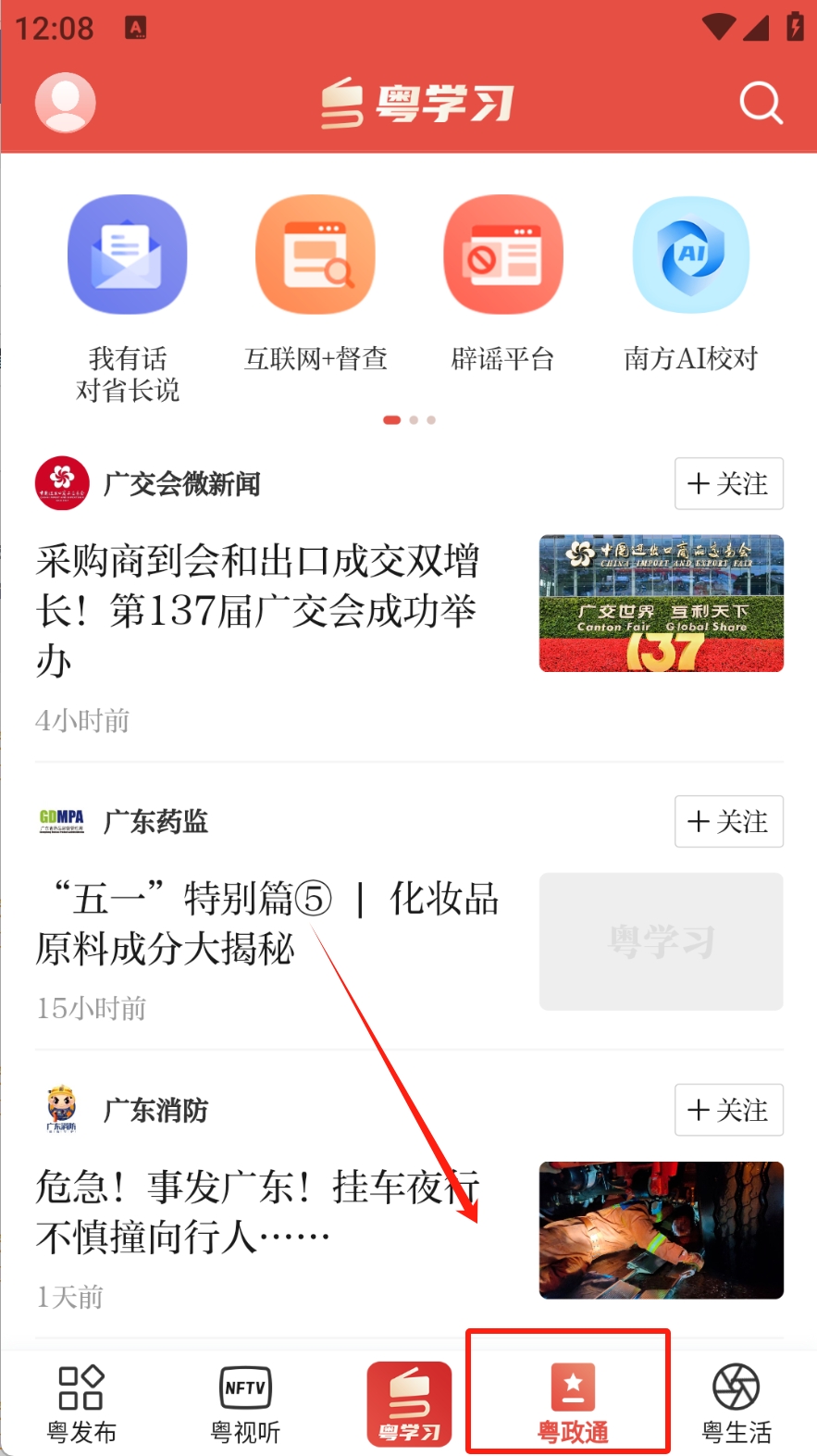Open 广东药监 account page

(155, 821)
